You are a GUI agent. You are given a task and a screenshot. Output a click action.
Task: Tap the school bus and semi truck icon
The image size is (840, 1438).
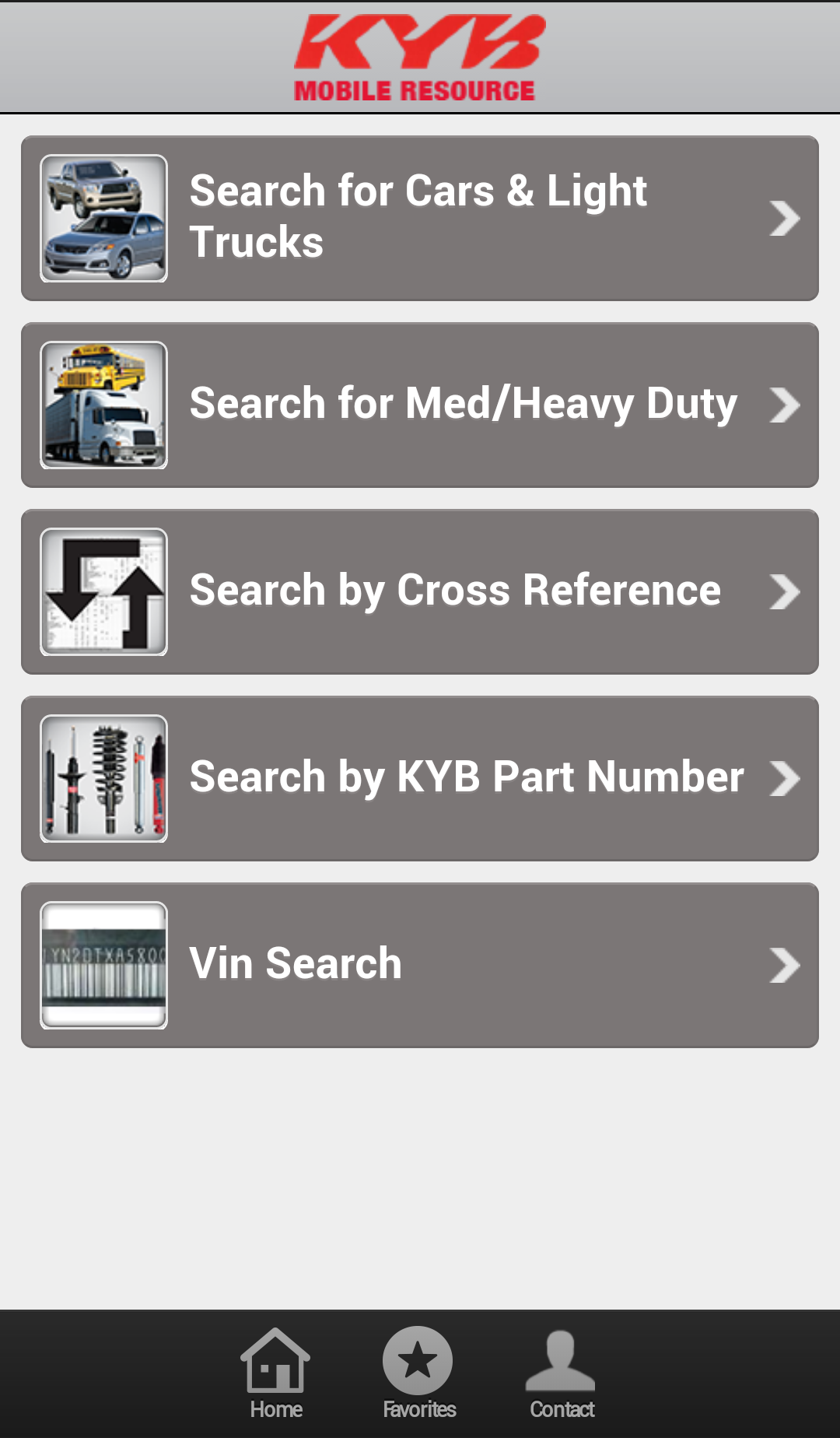point(103,405)
